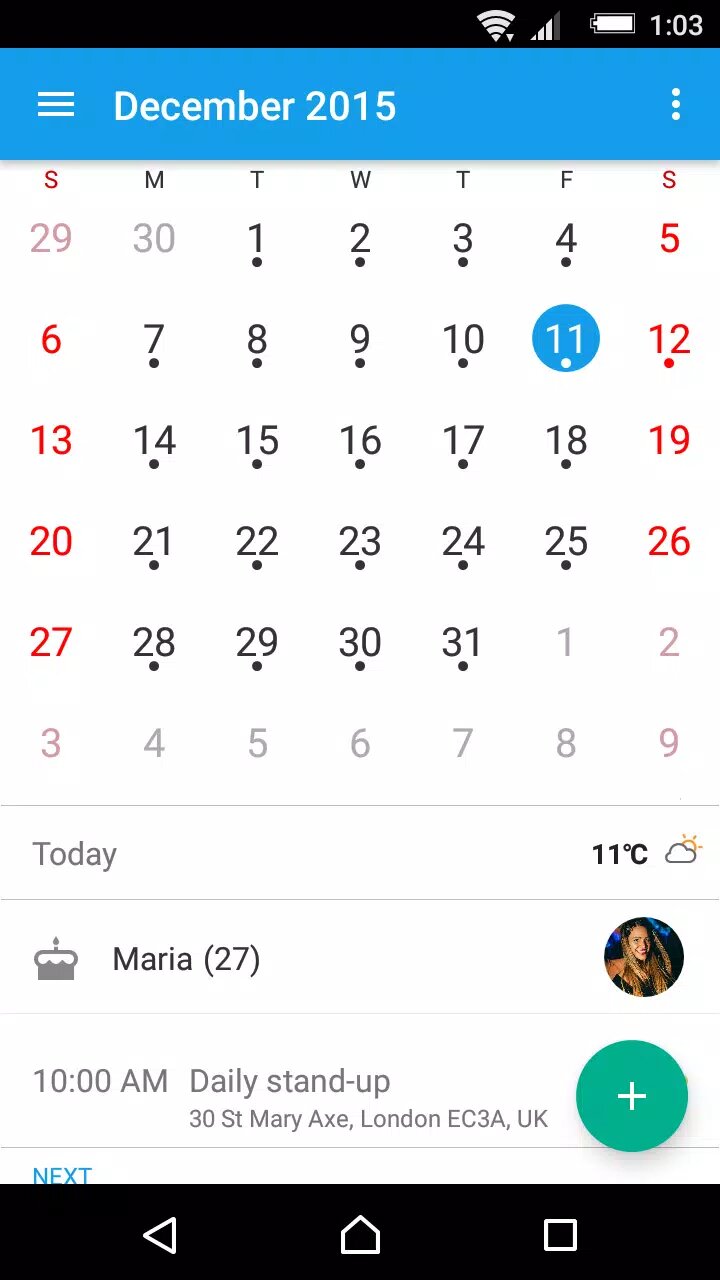
Task: Open the Daily stand-up event
Action: point(360,1094)
